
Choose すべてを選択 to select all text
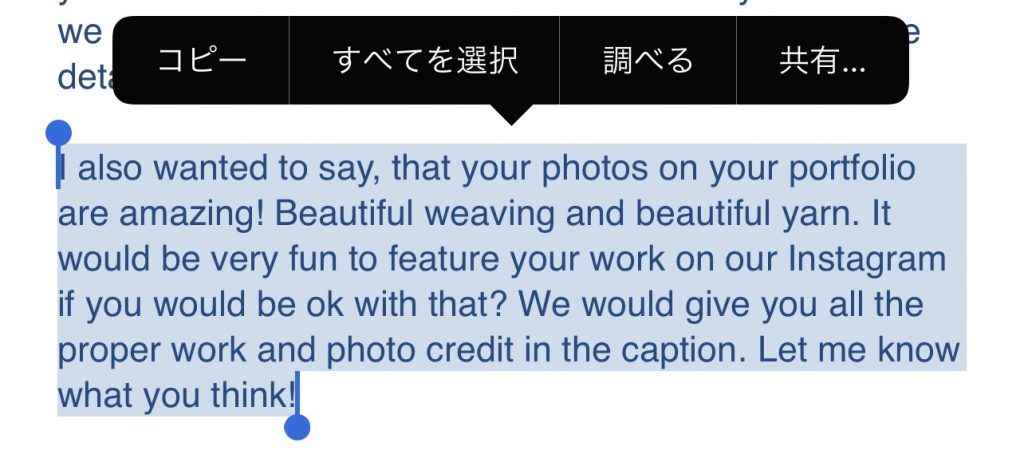[424, 61]
